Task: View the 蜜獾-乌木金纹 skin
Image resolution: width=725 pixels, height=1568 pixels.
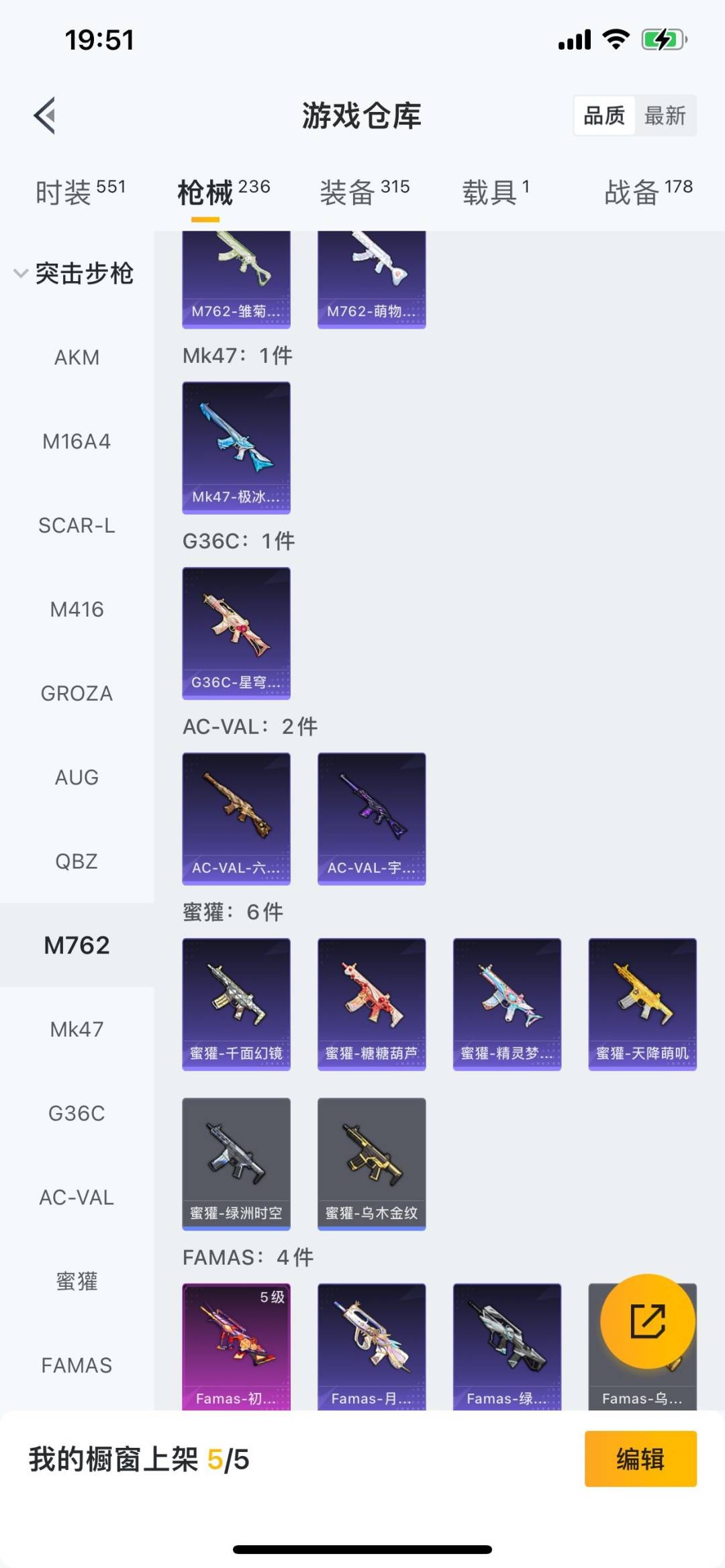Action: click(x=371, y=1163)
